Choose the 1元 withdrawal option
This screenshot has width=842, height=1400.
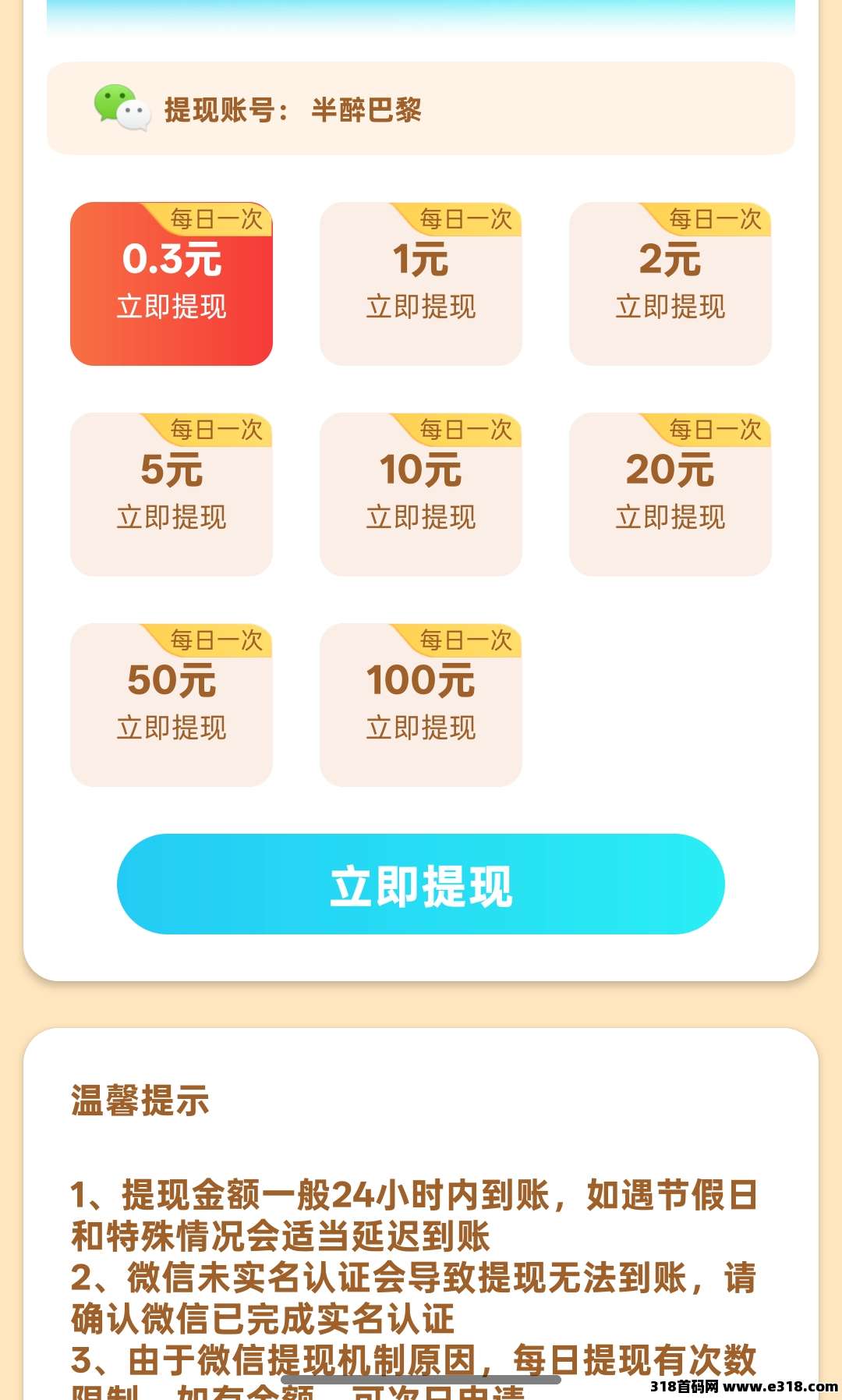[x=421, y=284]
